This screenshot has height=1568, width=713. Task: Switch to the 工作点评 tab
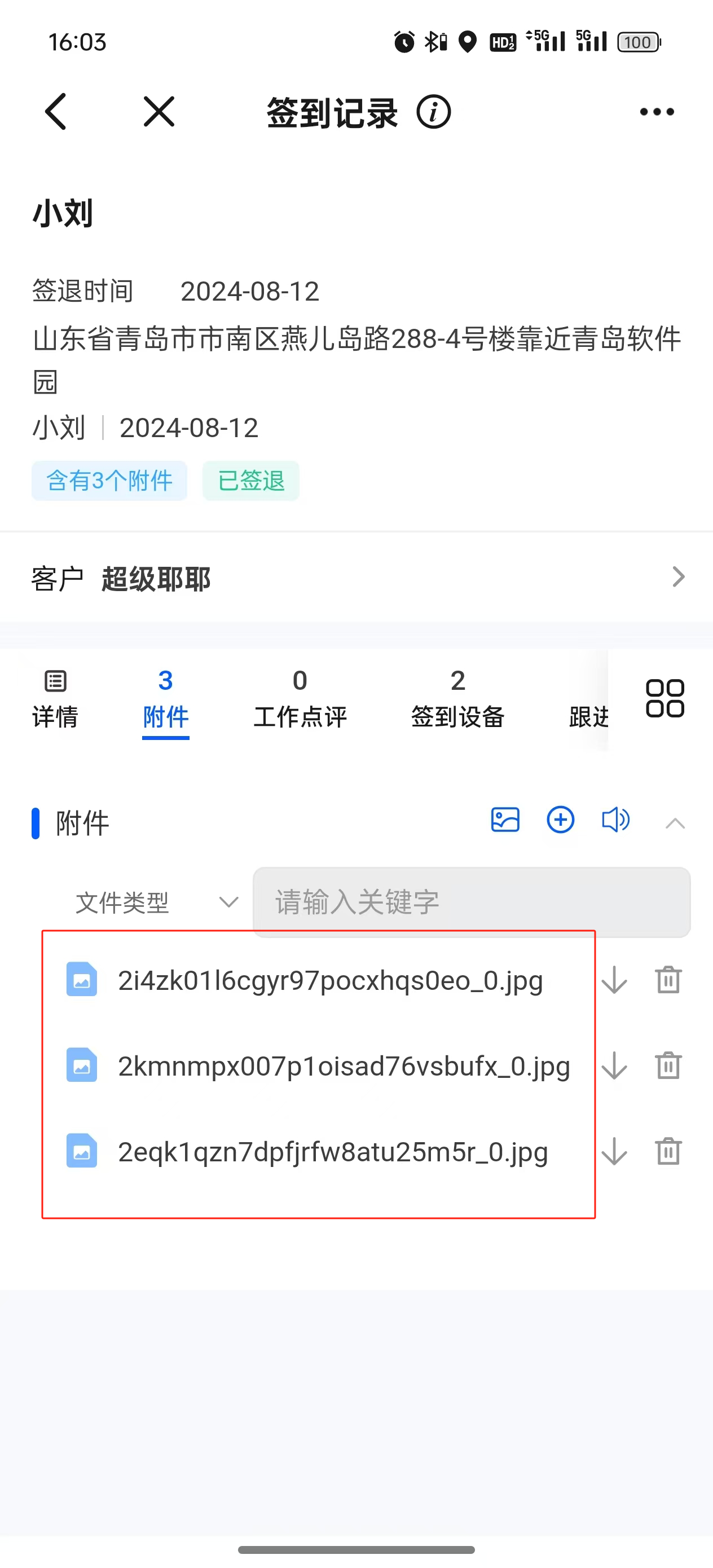click(300, 699)
